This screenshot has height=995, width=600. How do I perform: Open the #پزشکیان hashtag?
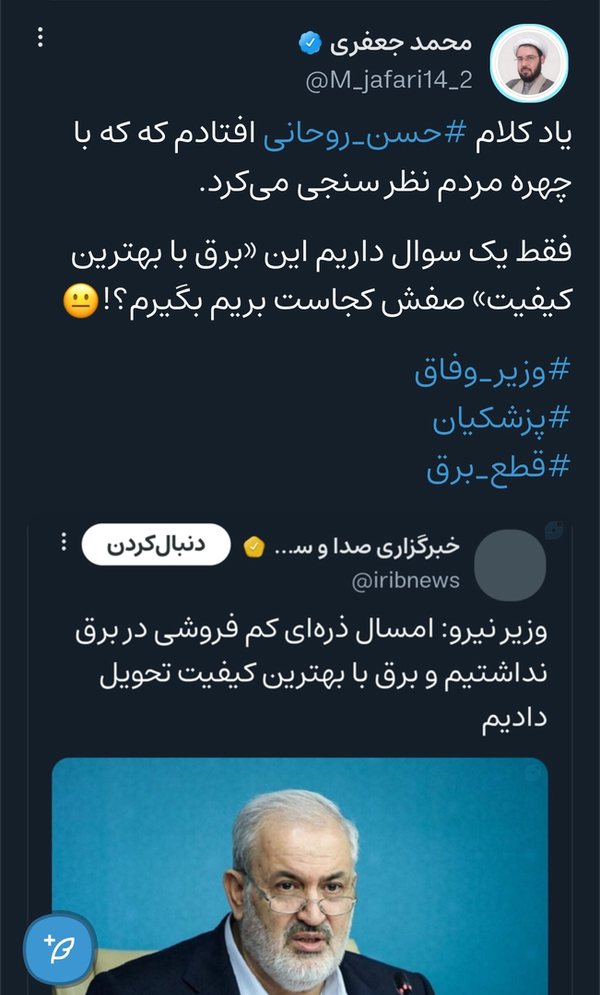click(502, 419)
